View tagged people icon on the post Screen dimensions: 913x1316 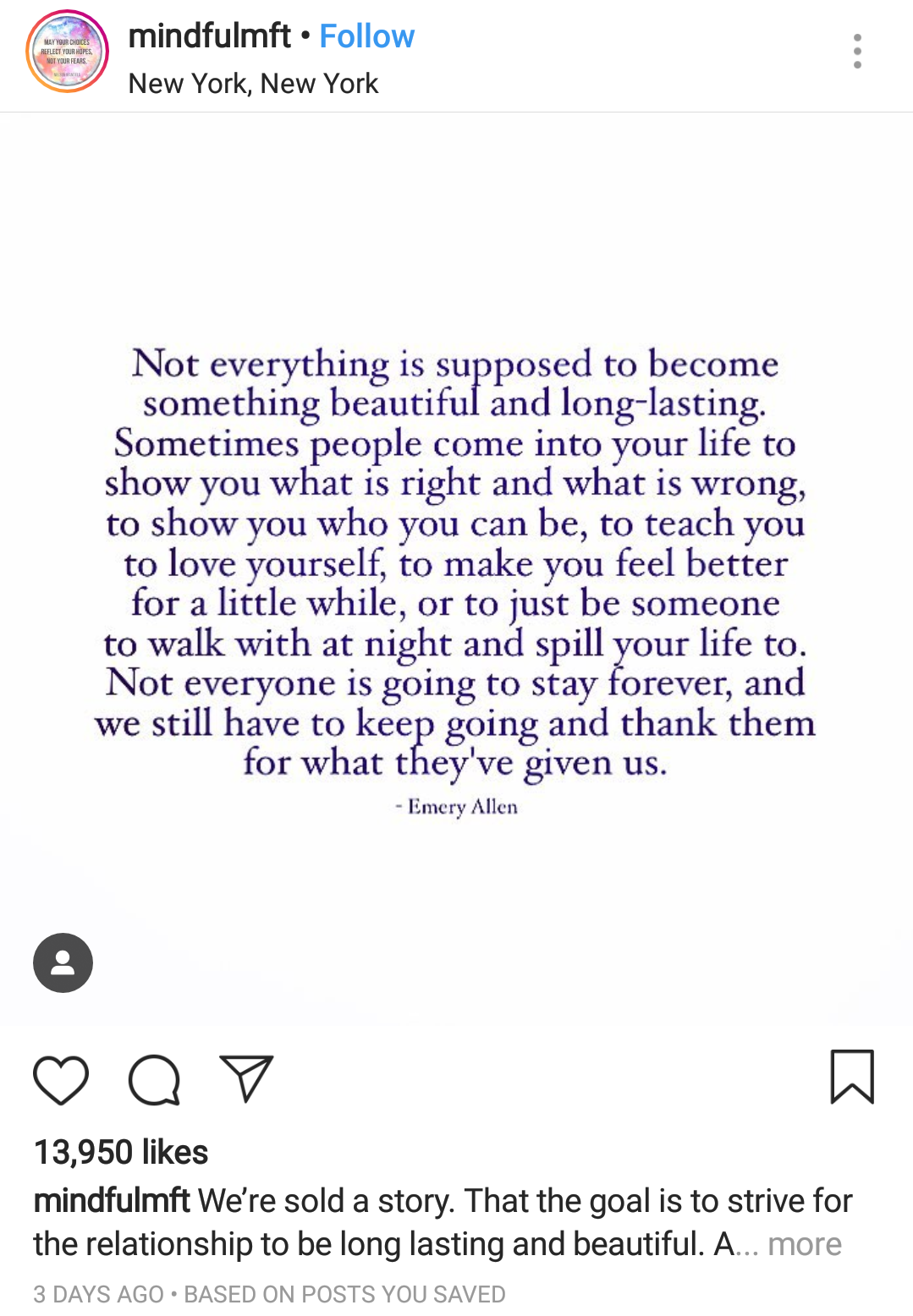pyautogui.click(x=63, y=962)
